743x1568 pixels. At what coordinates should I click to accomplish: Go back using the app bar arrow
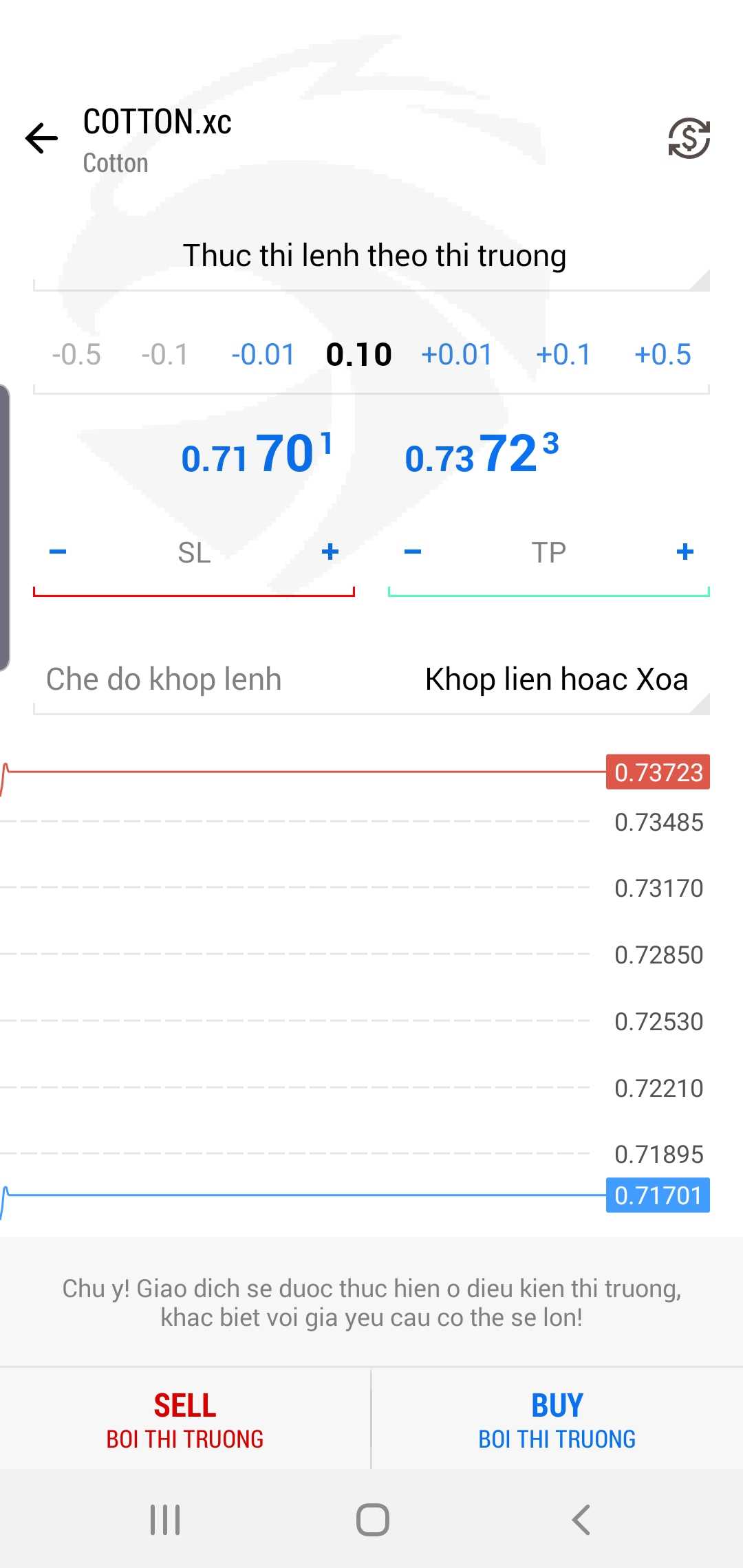pos(41,138)
